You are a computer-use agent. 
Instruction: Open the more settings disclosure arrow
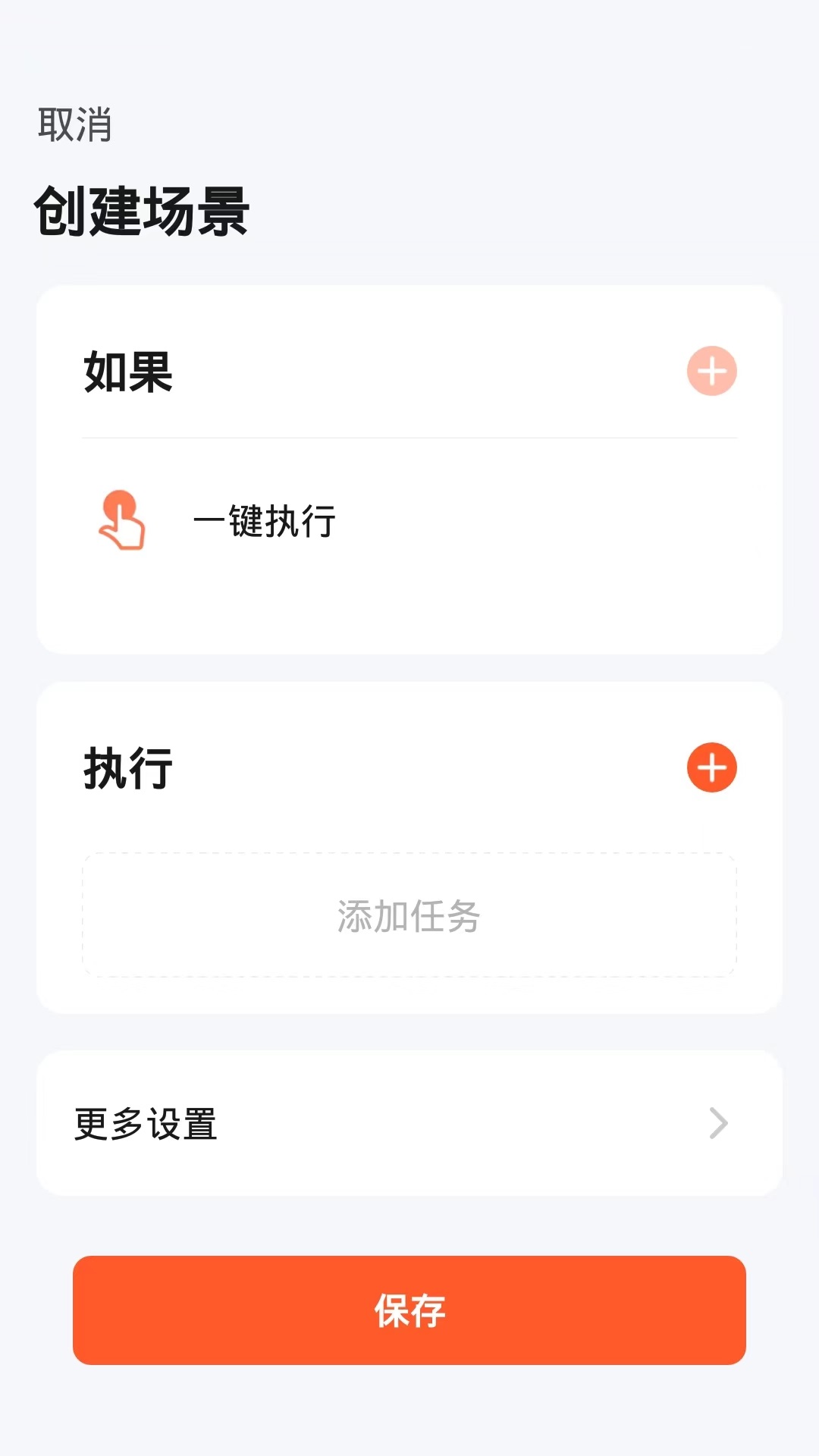coord(717,1125)
